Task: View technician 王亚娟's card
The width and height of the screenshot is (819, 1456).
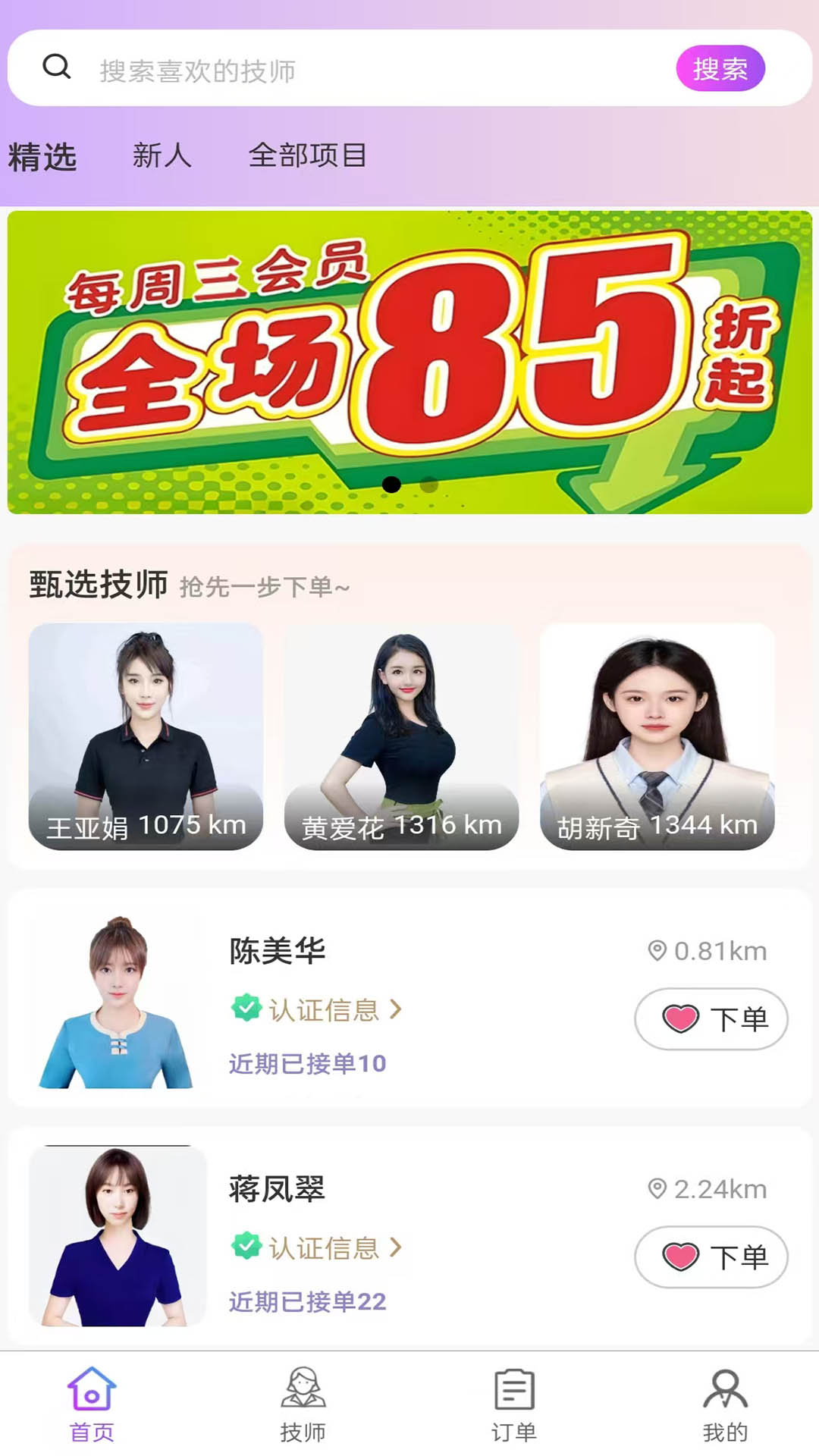Action: [146, 736]
